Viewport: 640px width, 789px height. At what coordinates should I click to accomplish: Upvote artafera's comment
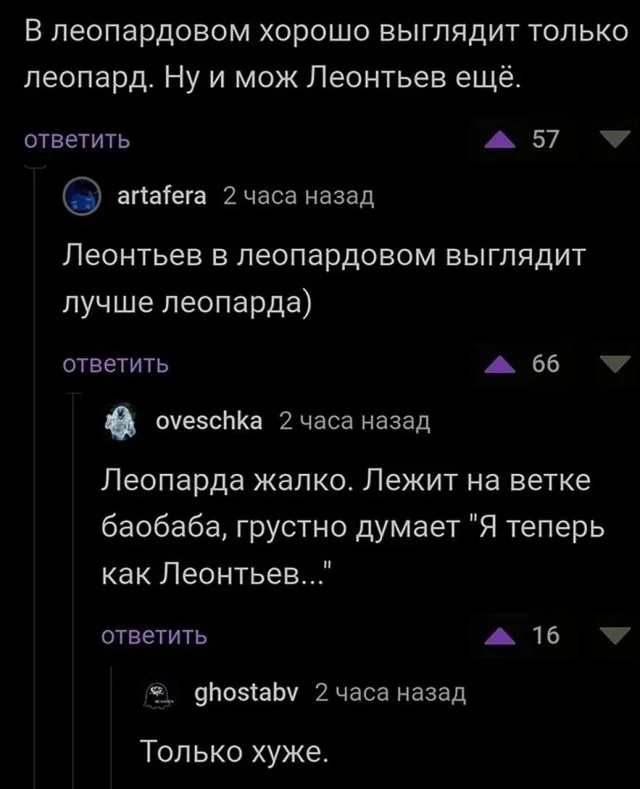[497, 365]
